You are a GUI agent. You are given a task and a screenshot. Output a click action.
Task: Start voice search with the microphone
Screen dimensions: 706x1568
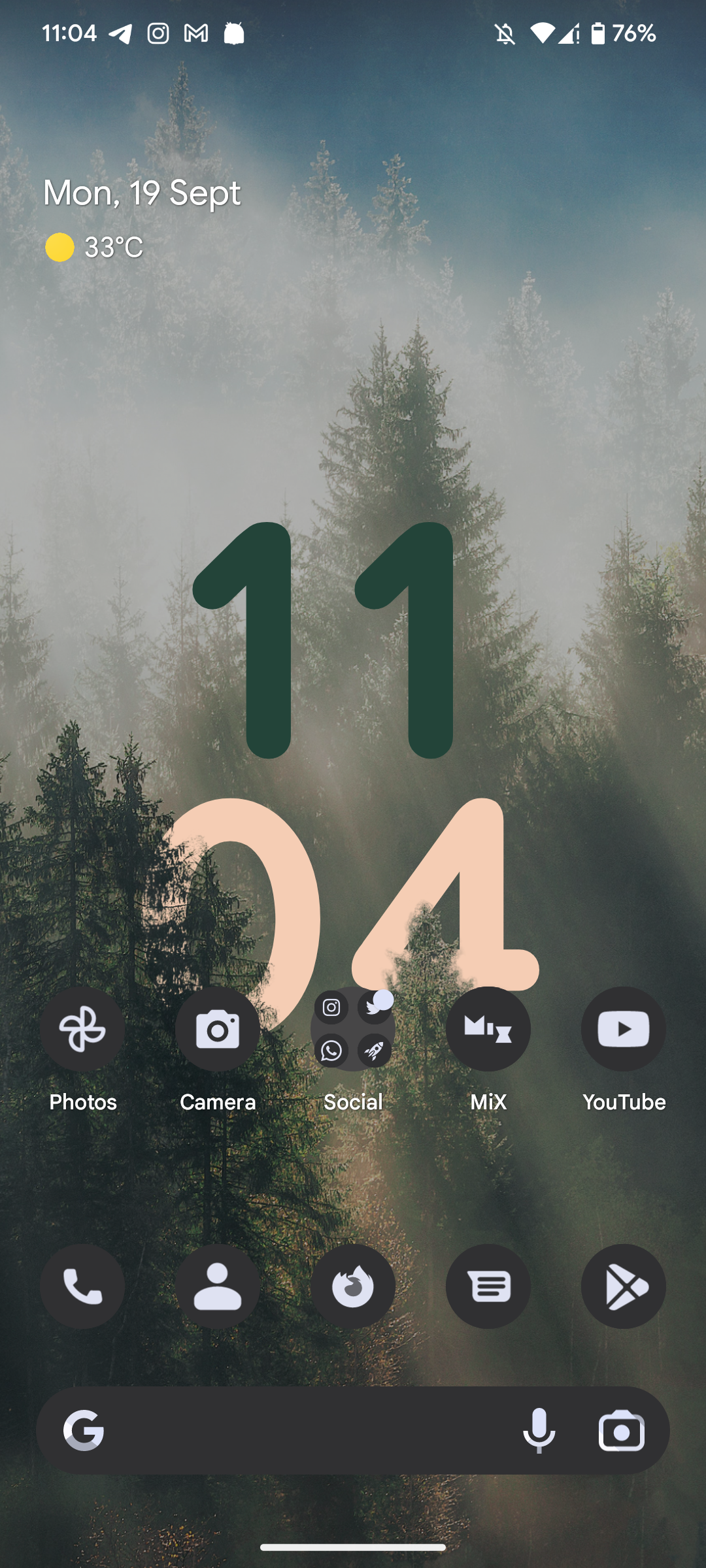point(539,1430)
